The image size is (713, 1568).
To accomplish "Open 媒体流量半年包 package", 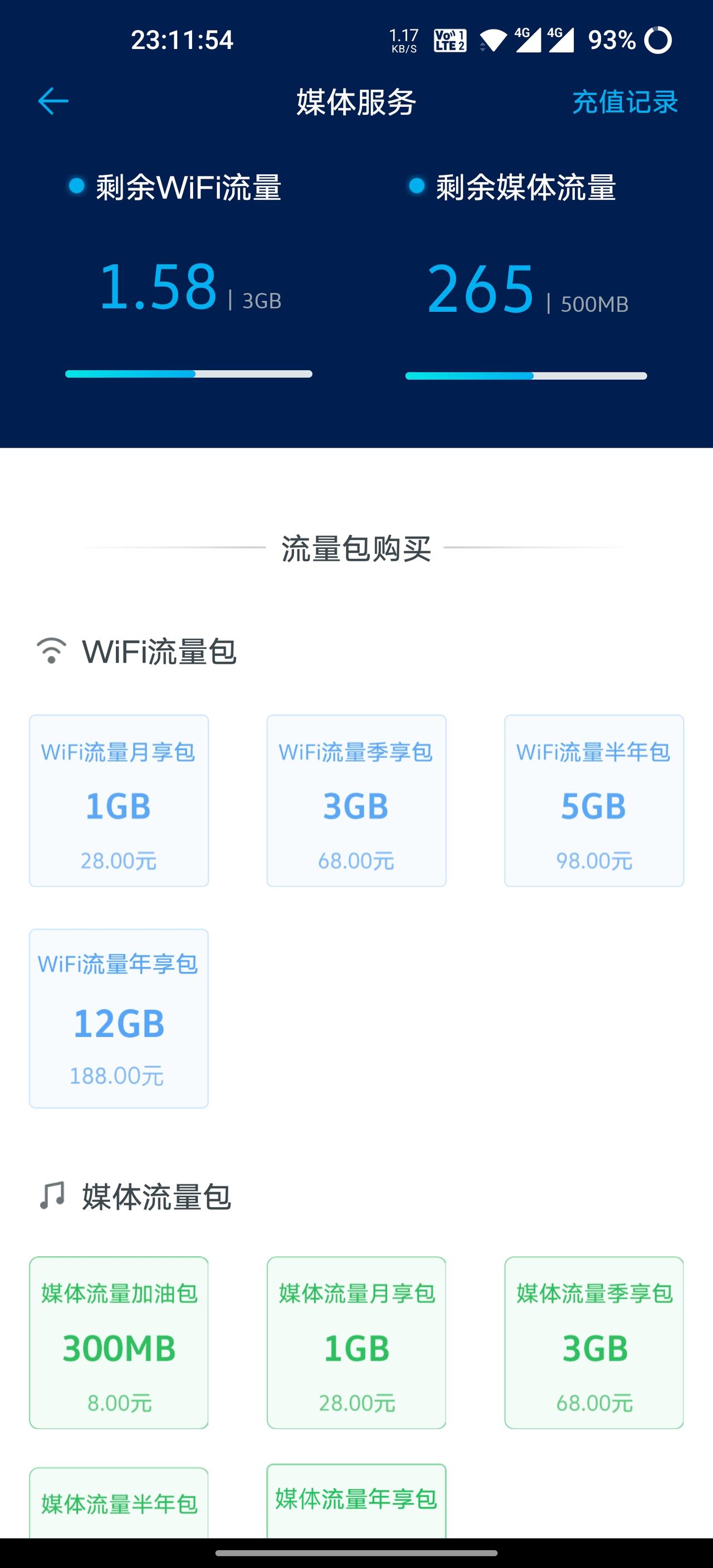I will point(119,1503).
